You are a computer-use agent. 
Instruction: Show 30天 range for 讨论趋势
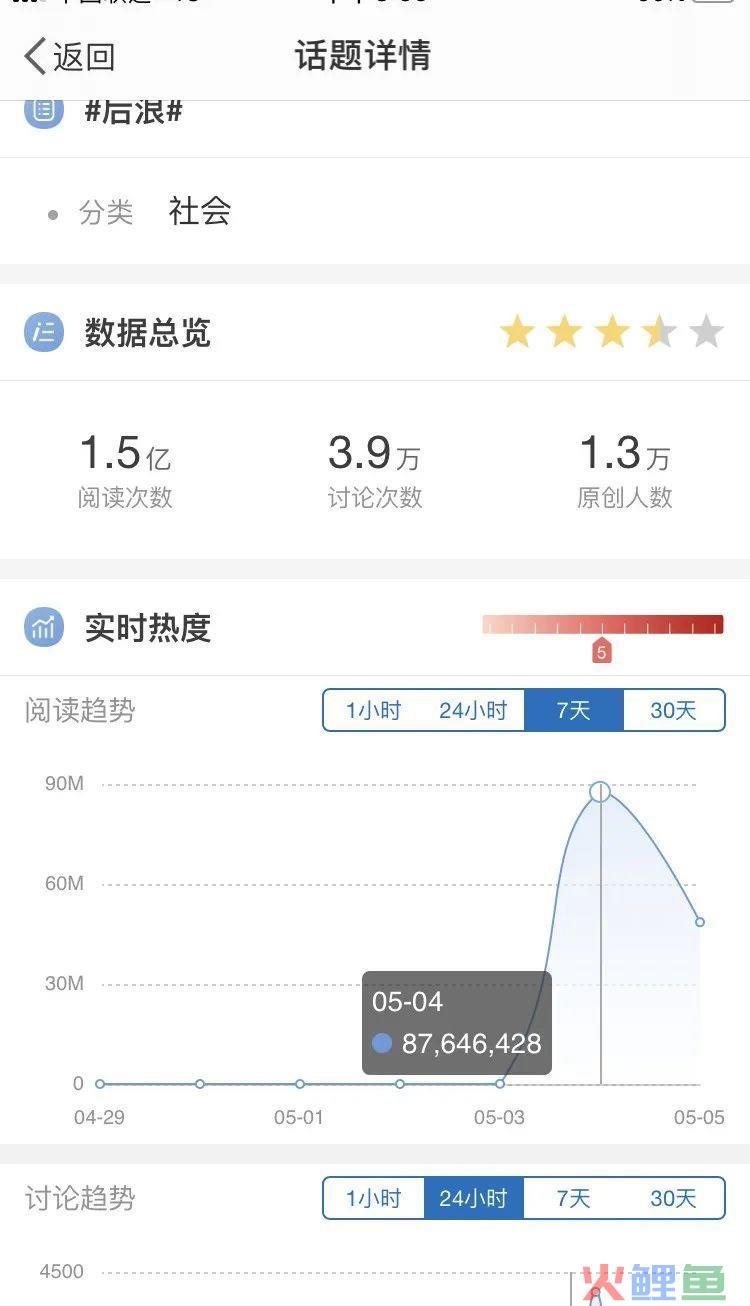674,1198
